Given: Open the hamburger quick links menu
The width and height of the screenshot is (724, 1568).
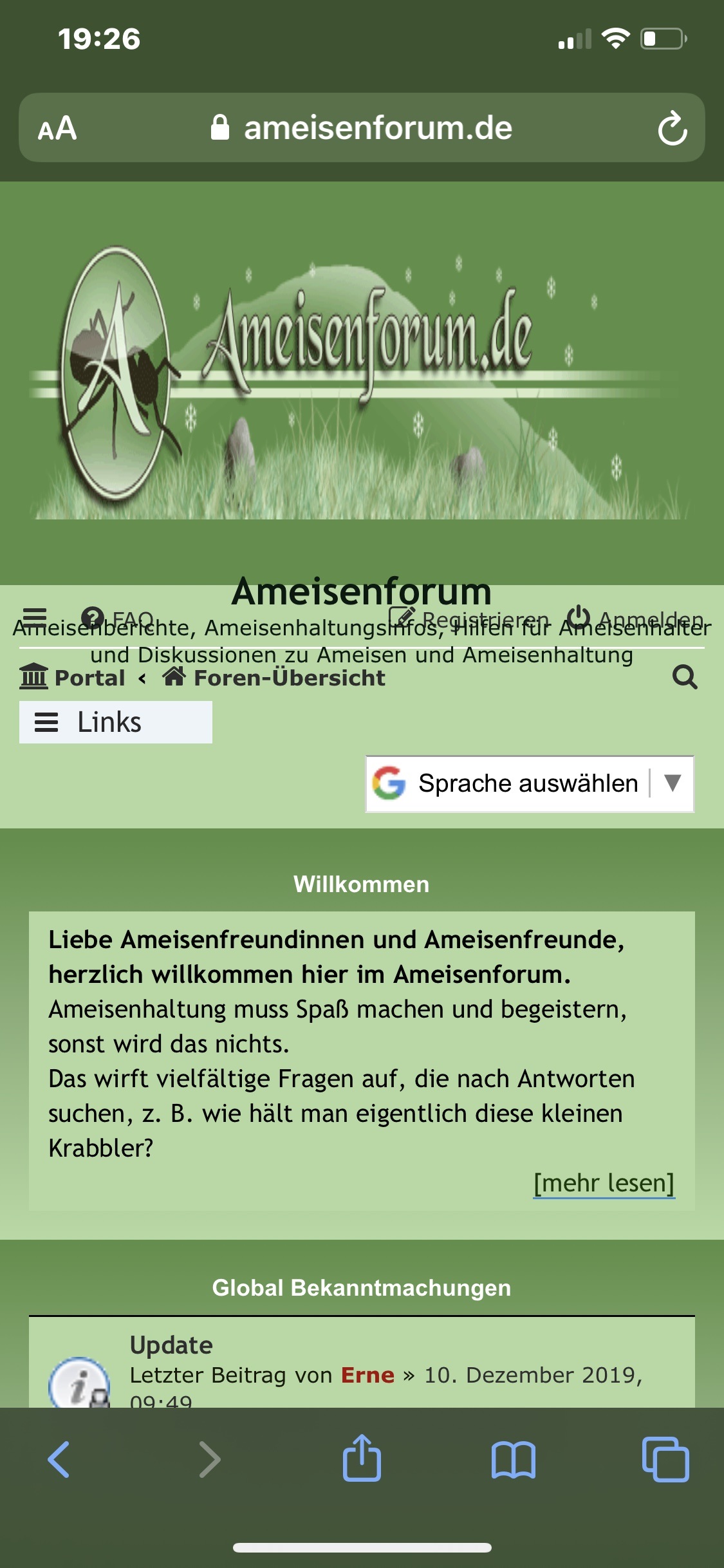Looking at the screenshot, I should (35, 617).
